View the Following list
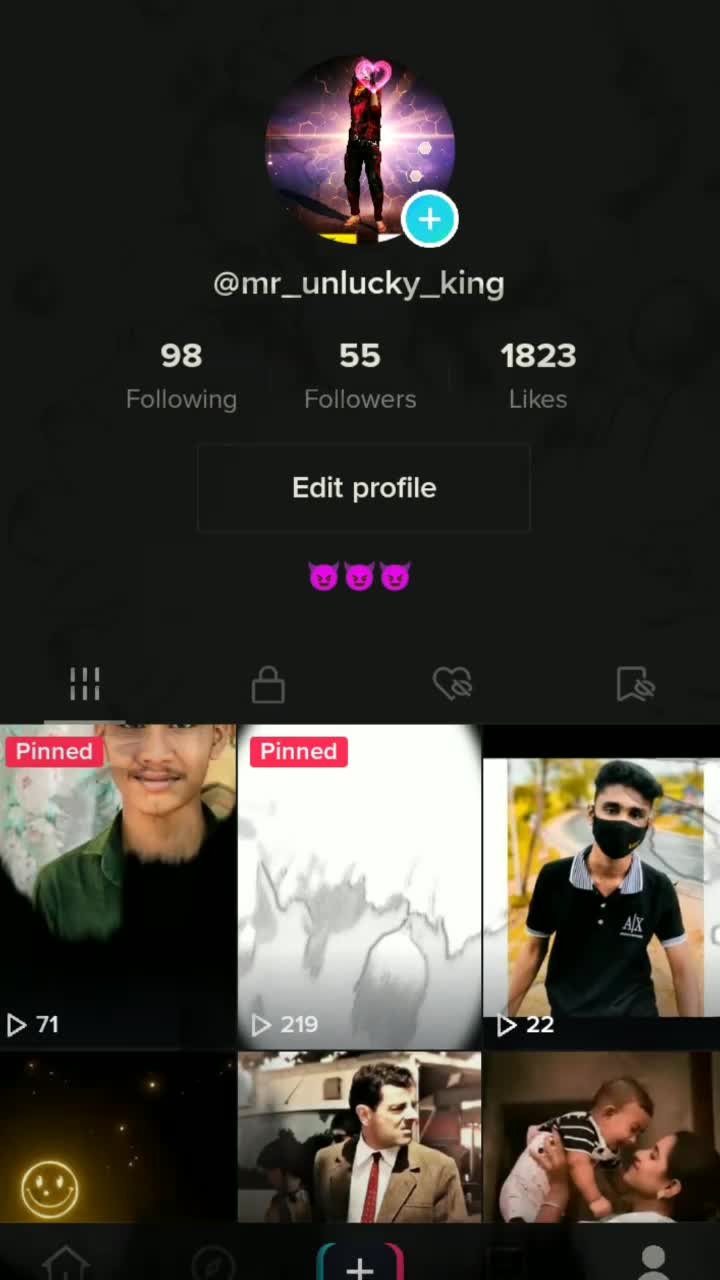720x1280 pixels. click(181, 375)
